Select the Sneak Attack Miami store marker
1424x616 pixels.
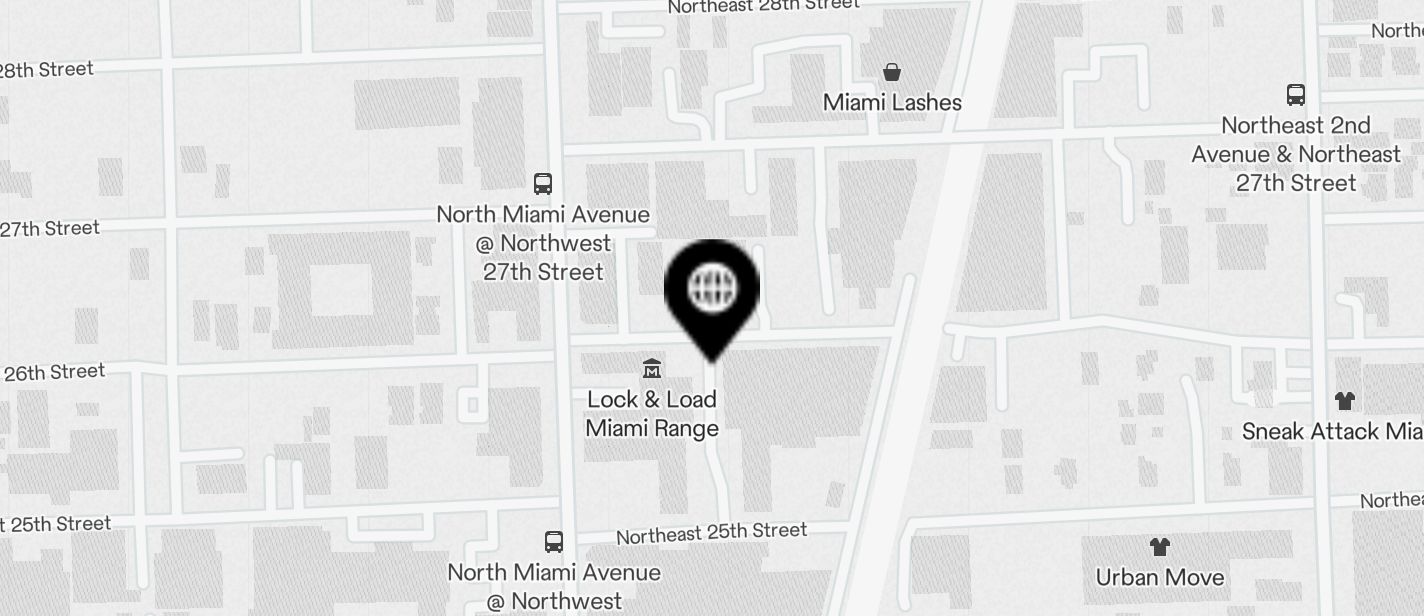1344,401
